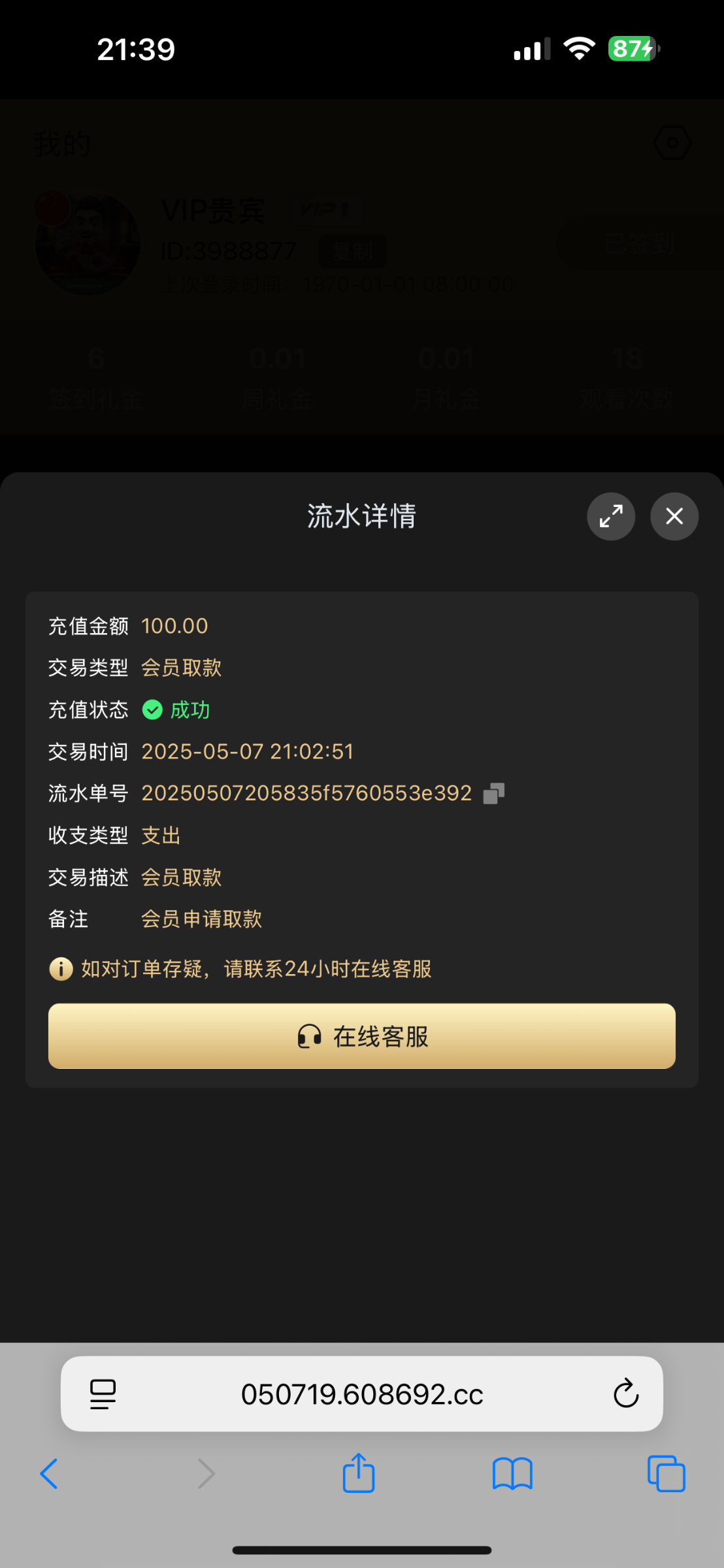The height and width of the screenshot is (1568, 724).
Task: Close the 流水详情 dialog
Action: click(674, 516)
